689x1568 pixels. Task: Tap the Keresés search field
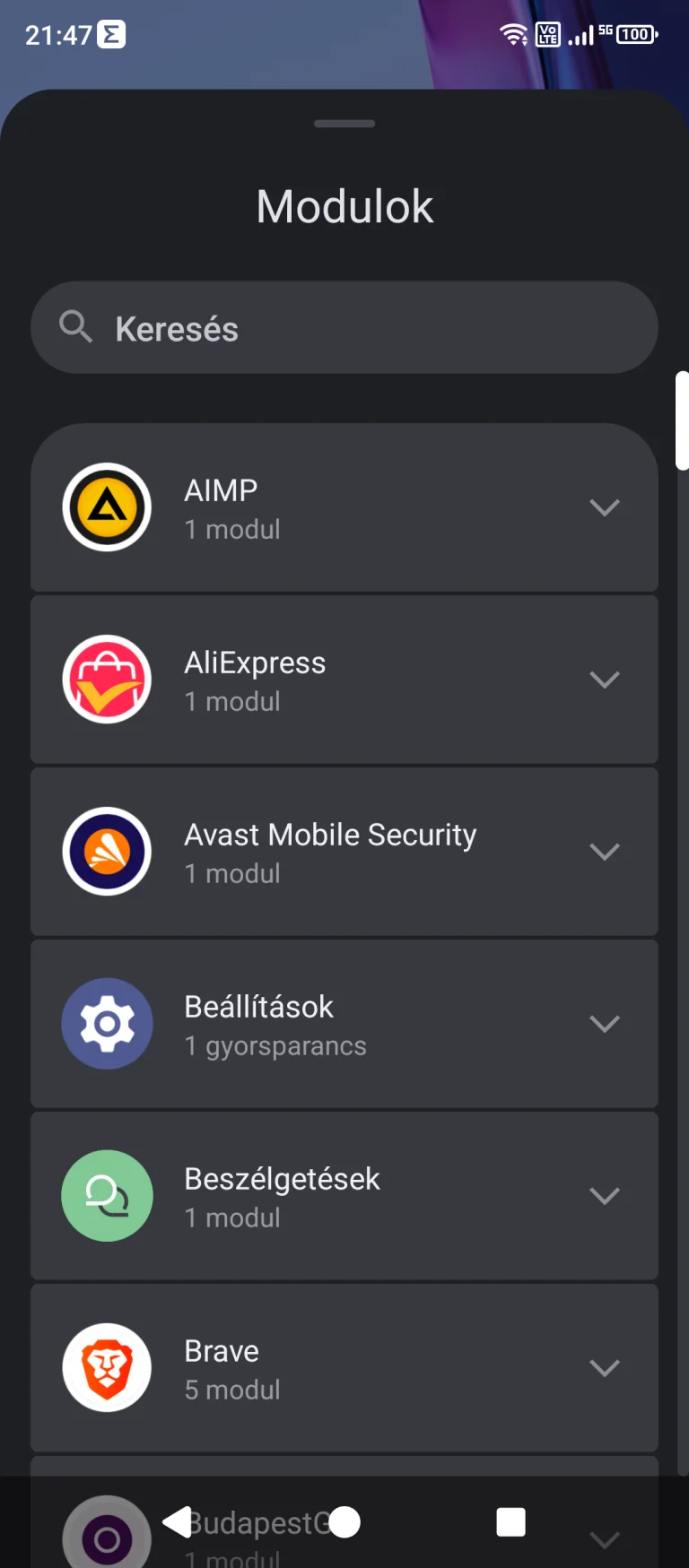point(344,328)
